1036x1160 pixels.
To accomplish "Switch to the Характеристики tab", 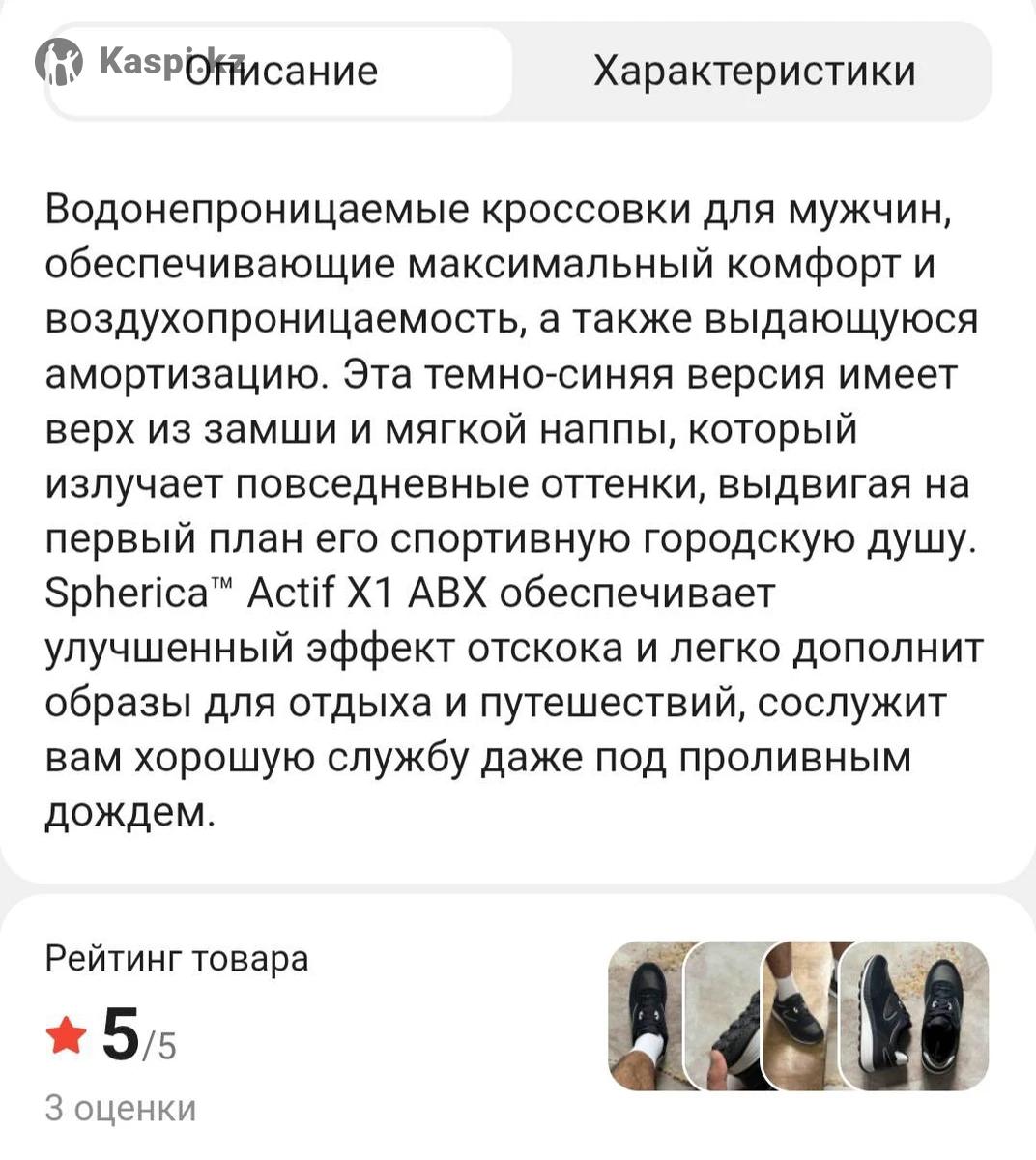I will (x=754, y=72).
